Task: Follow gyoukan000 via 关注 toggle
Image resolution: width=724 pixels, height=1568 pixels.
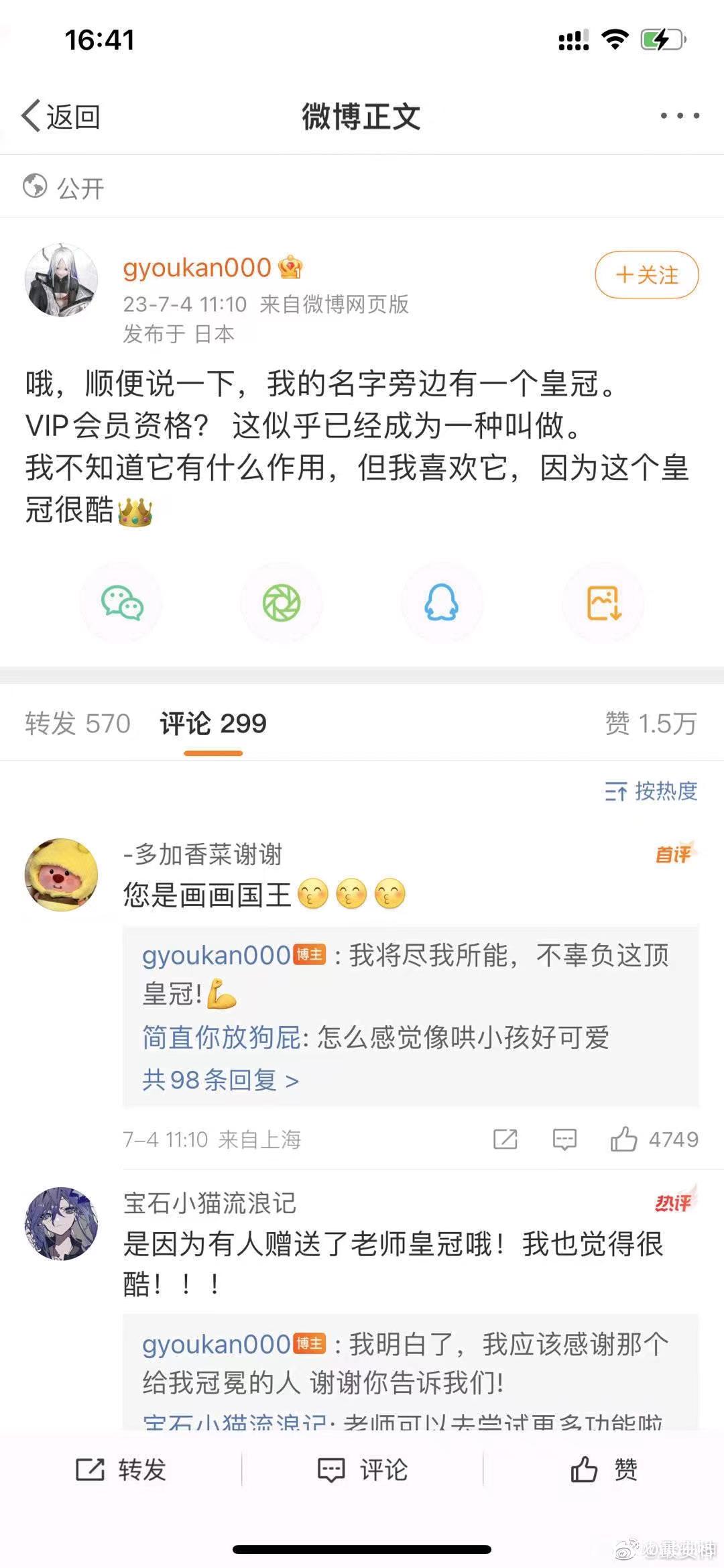Action: (644, 275)
